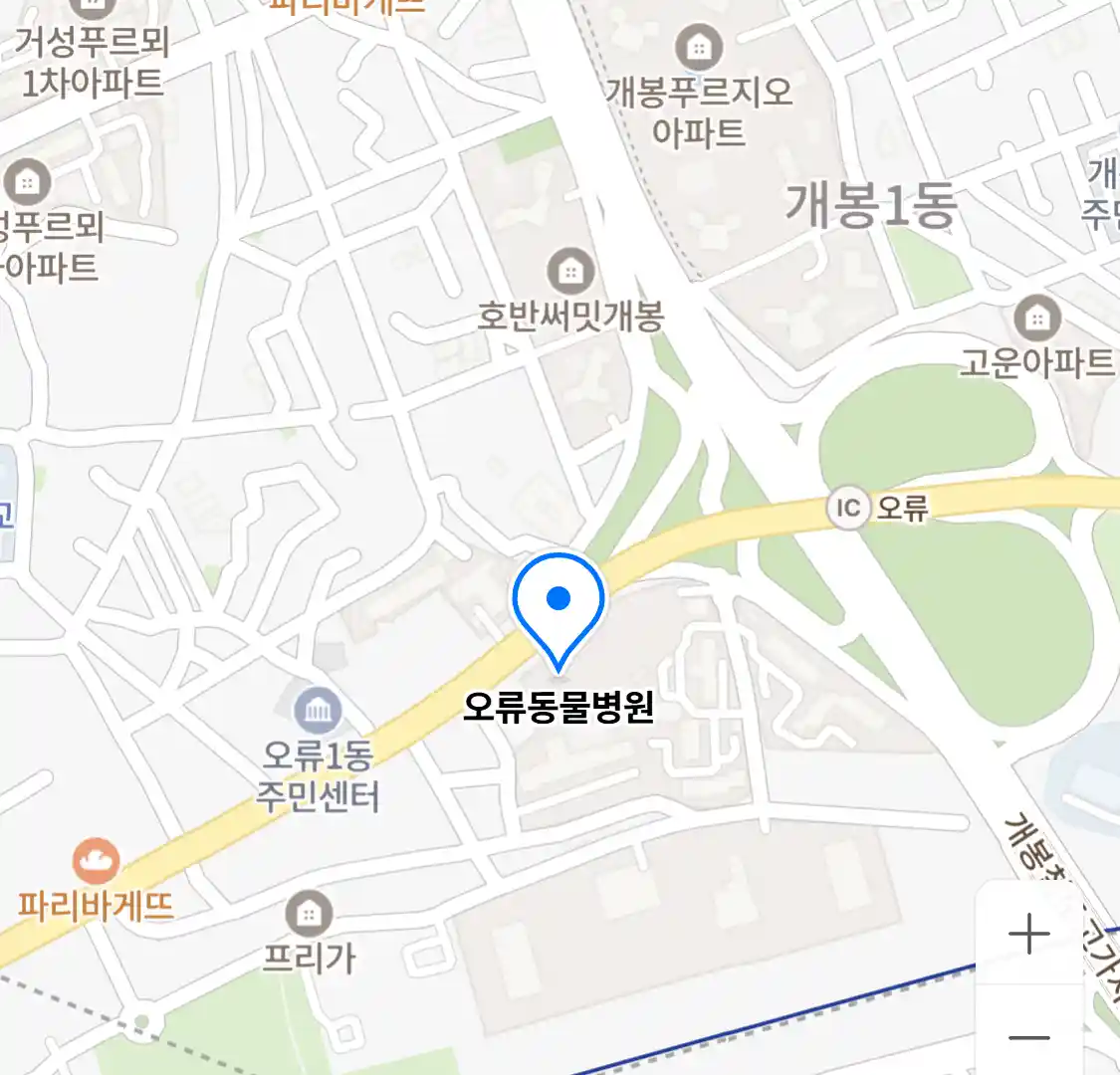Open the 파리바게뜨 bakery marker
The width and height of the screenshot is (1120, 1075).
97,862
